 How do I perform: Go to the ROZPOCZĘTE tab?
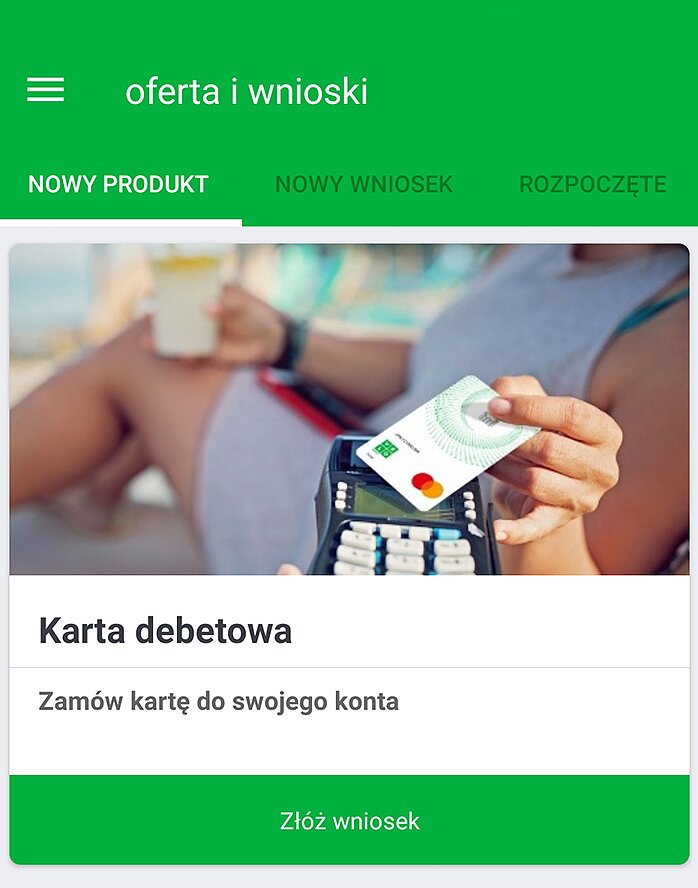coord(592,185)
